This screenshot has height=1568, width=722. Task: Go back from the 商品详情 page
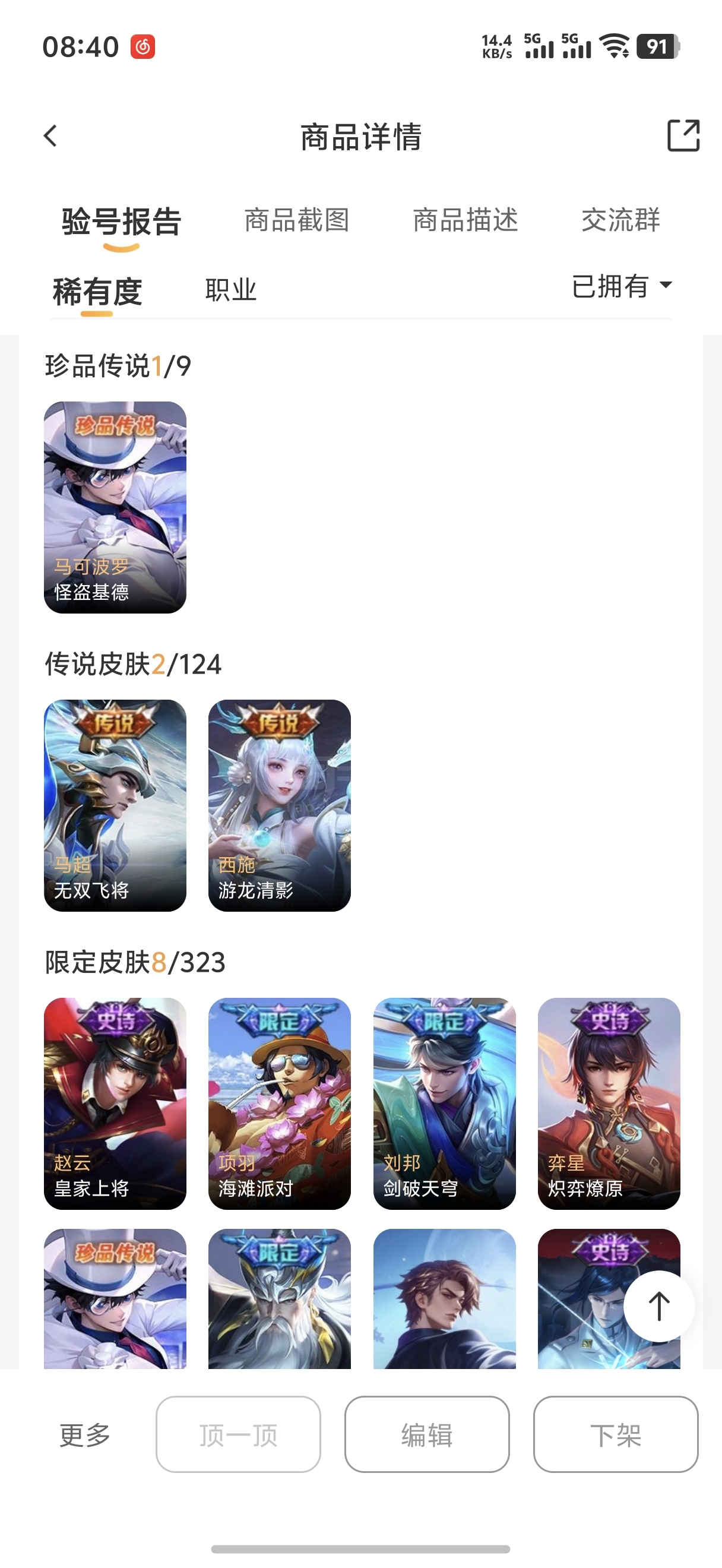coord(50,136)
